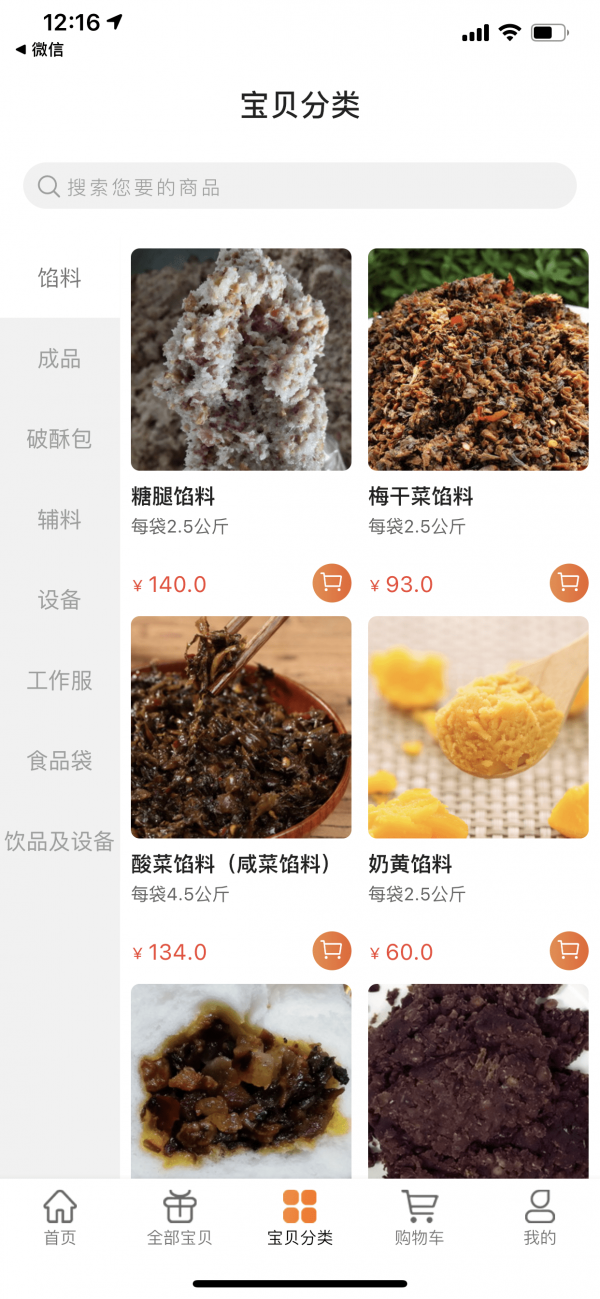Select the 工作服 category
600x1299 pixels.
click(59, 681)
